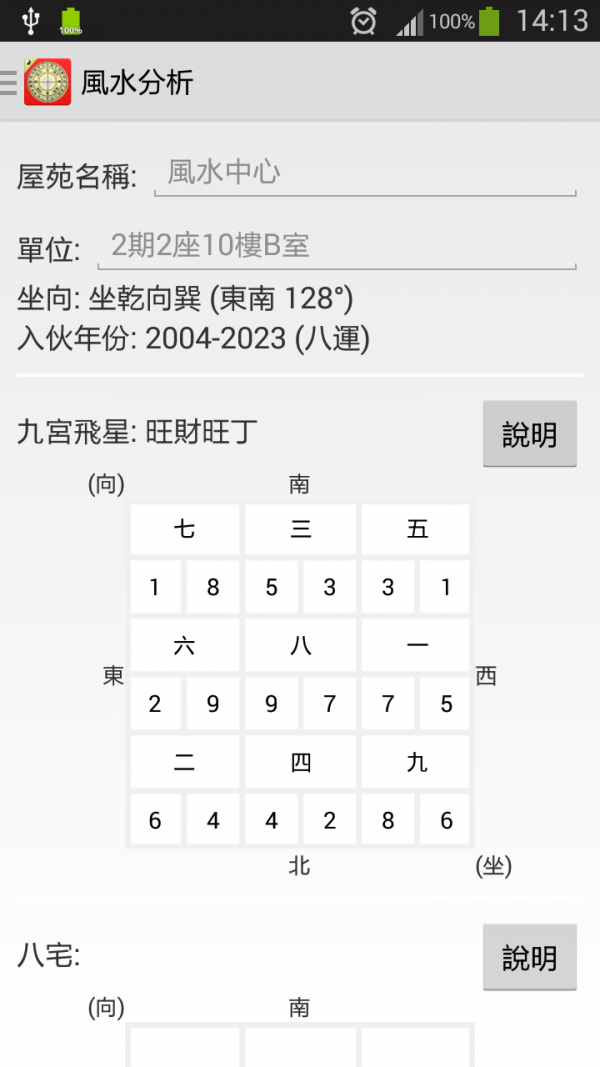Open 說明 for 九宮飛星

pos(529,434)
